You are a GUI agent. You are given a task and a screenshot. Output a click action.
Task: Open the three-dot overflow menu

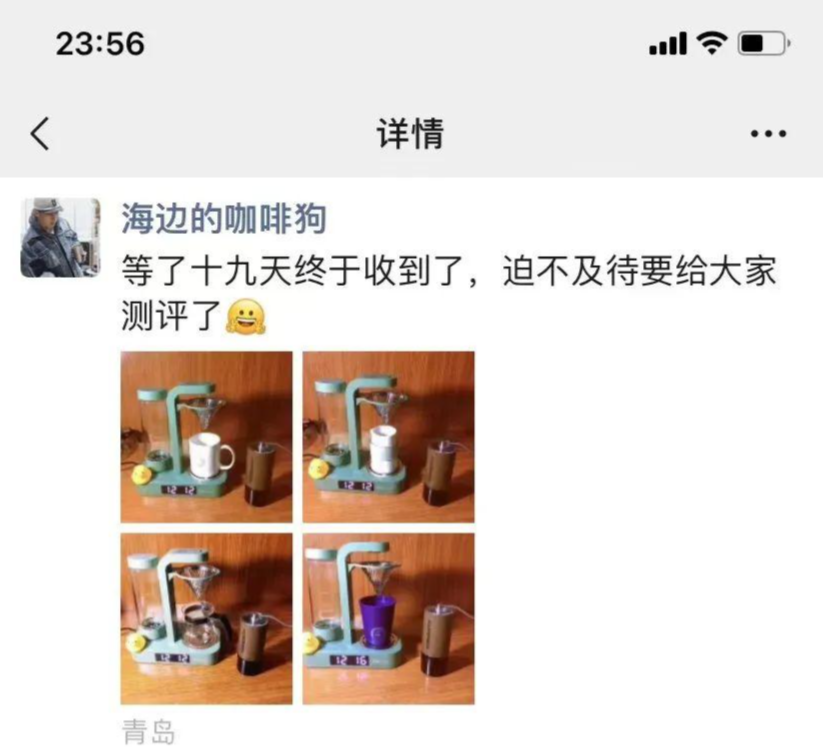[767, 134]
